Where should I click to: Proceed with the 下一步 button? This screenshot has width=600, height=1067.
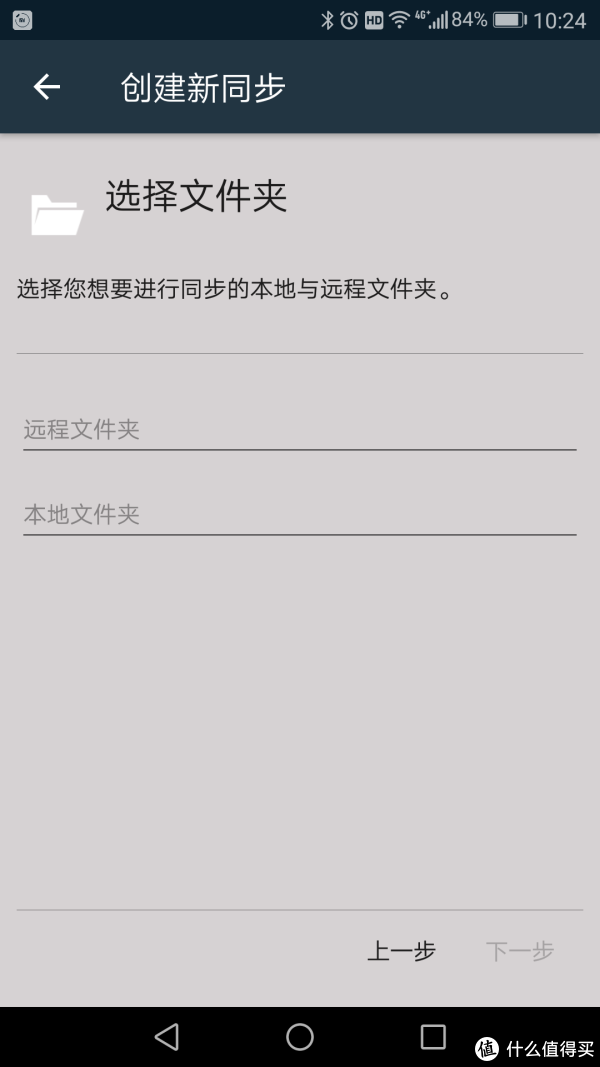coord(520,951)
